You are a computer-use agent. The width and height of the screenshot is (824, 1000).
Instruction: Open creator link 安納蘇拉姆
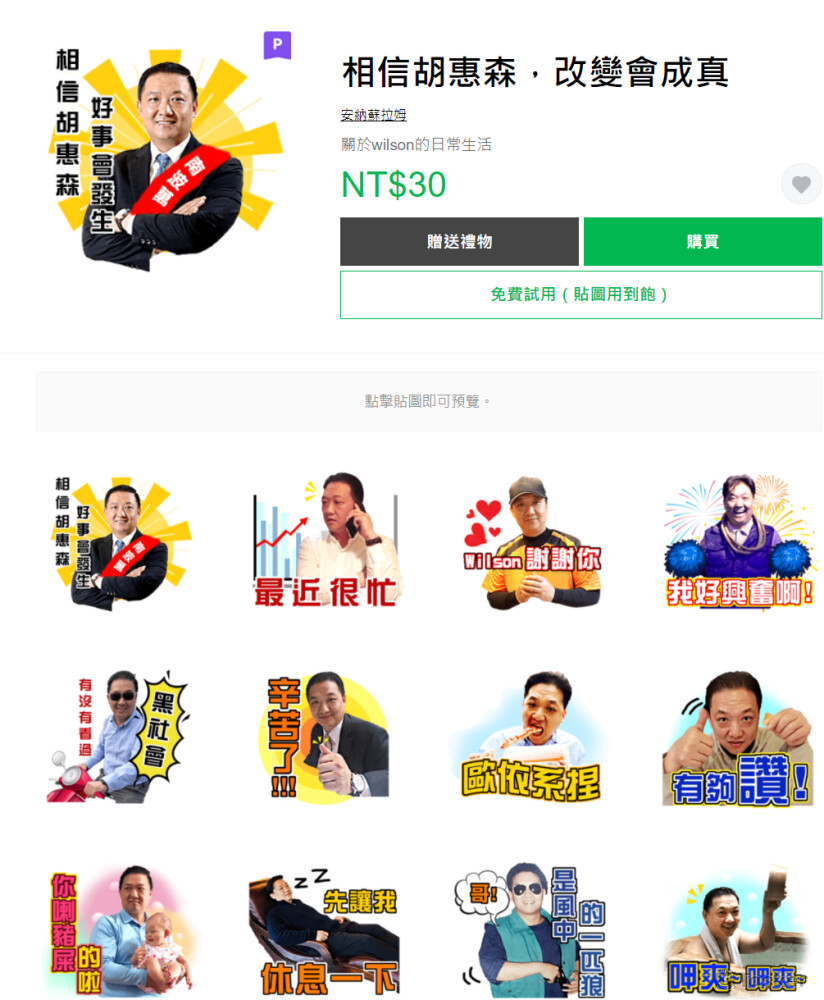click(373, 115)
